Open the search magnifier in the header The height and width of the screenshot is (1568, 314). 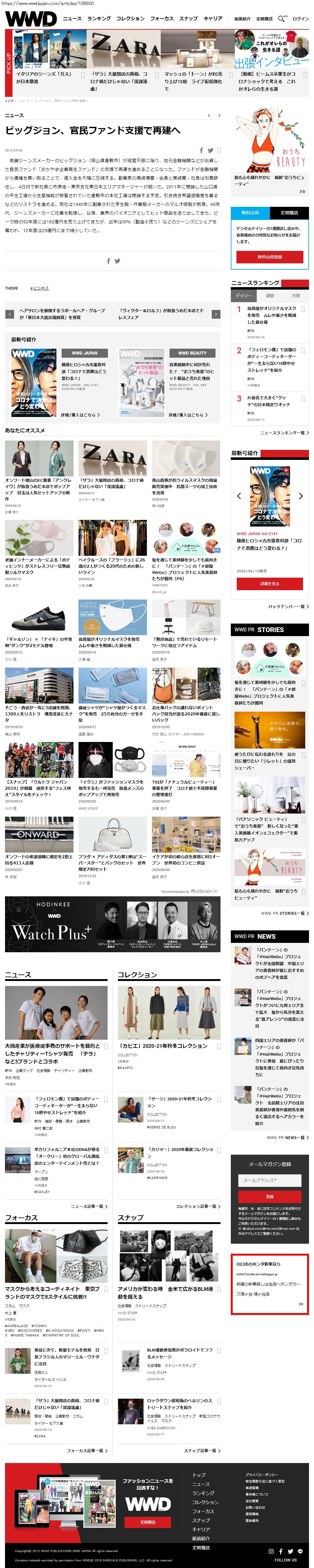[x=281, y=18]
